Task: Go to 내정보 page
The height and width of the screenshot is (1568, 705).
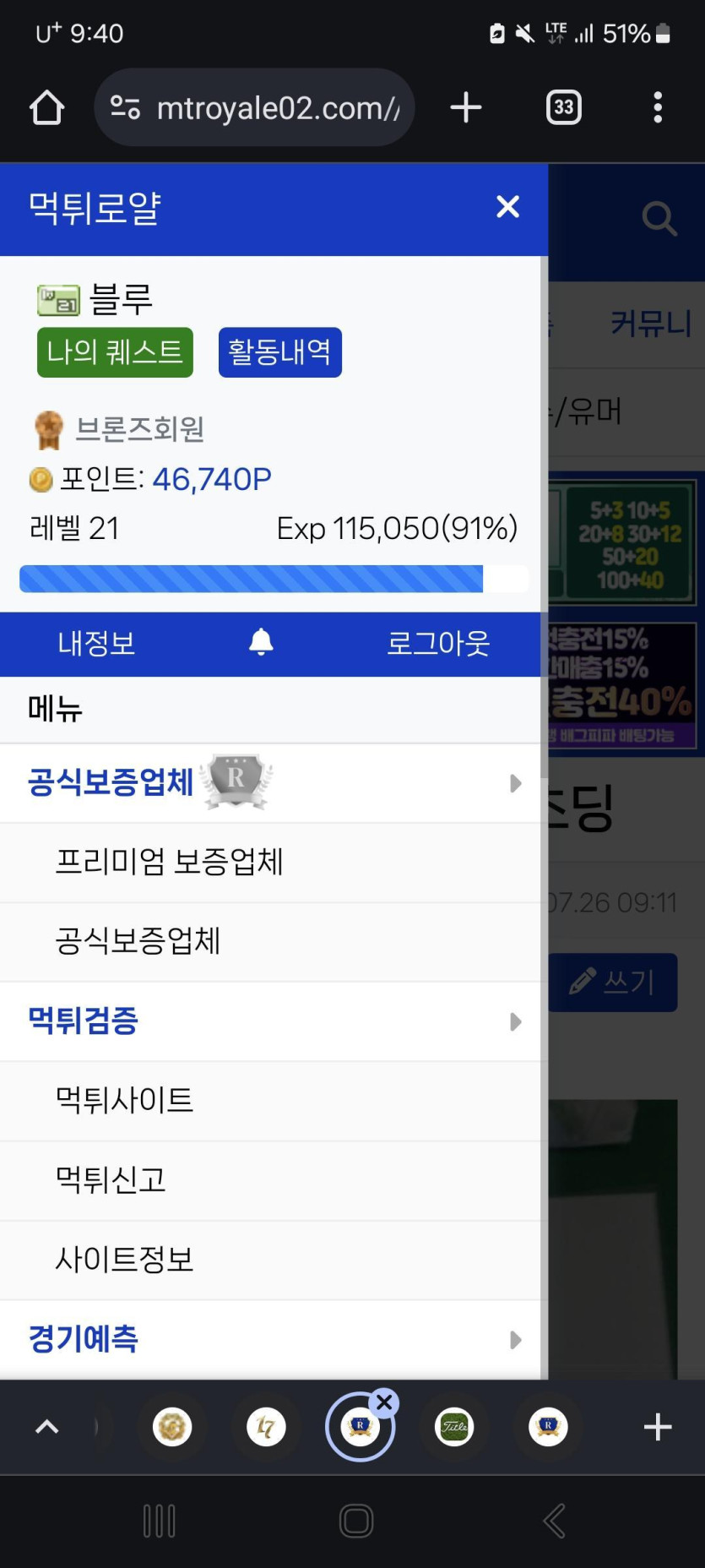Action: (x=96, y=644)
